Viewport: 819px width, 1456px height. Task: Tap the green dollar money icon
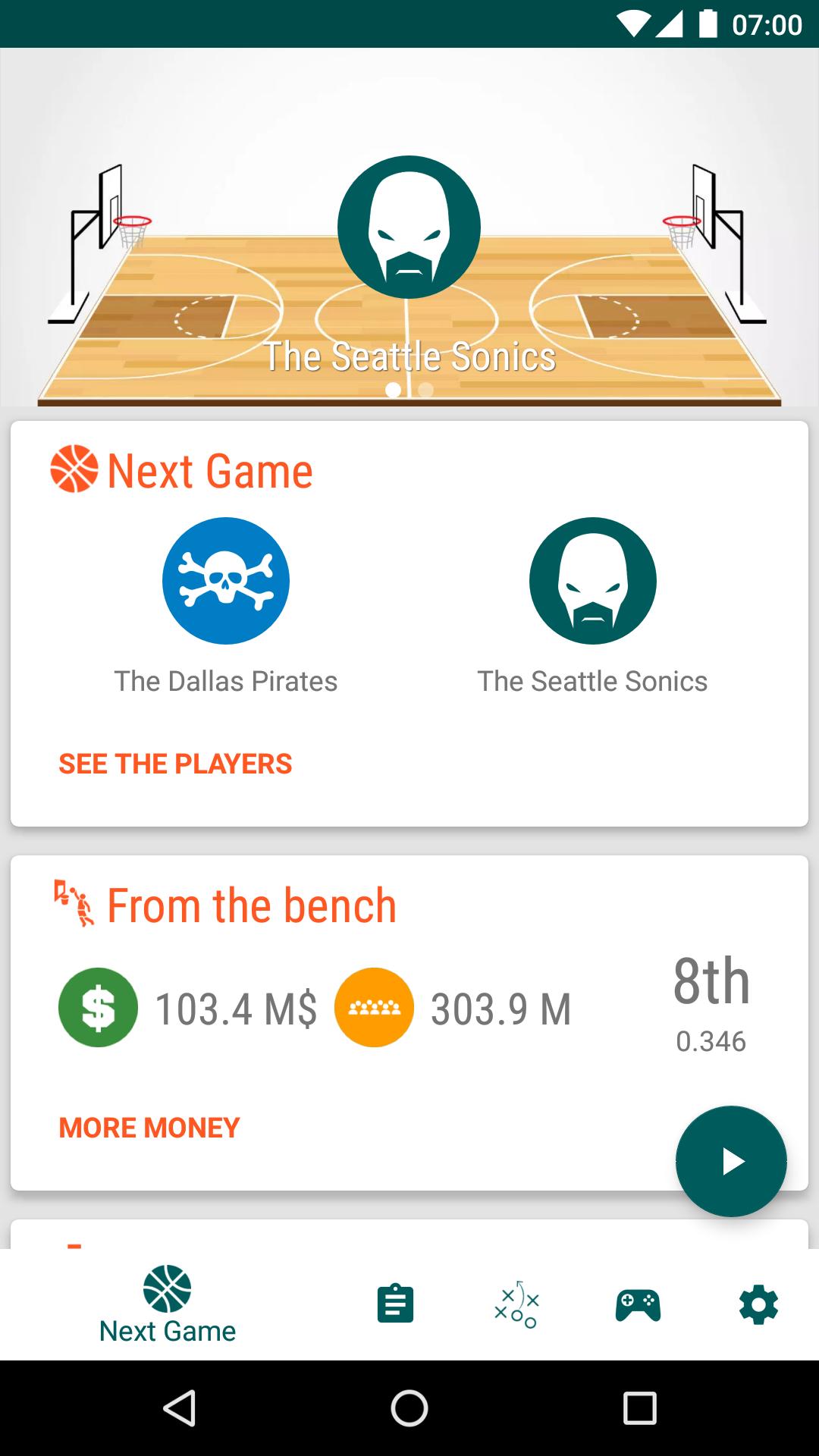pyautogui.click(x=97, y=1007)
